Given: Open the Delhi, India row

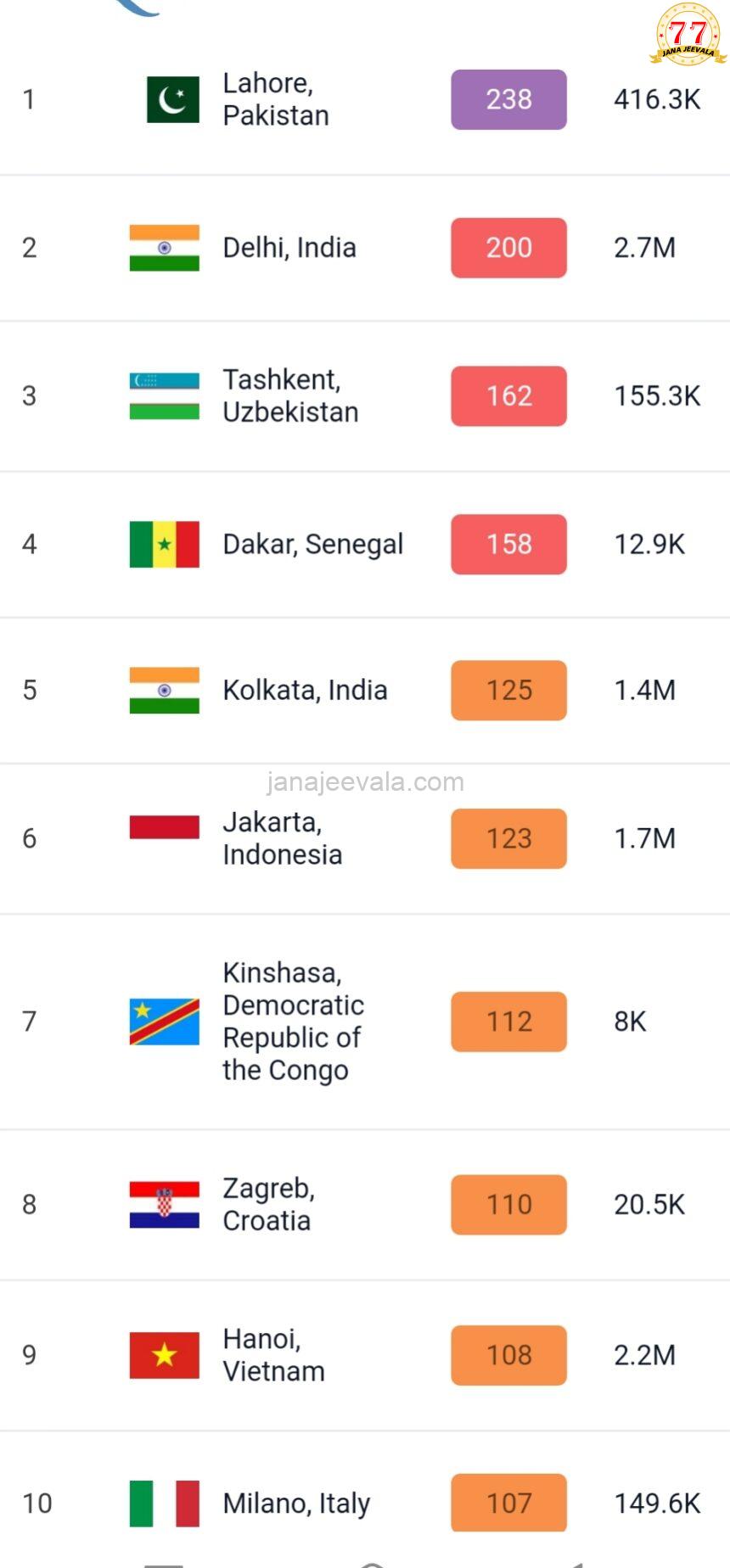Looking at the screenshot, I should point(289,248).
